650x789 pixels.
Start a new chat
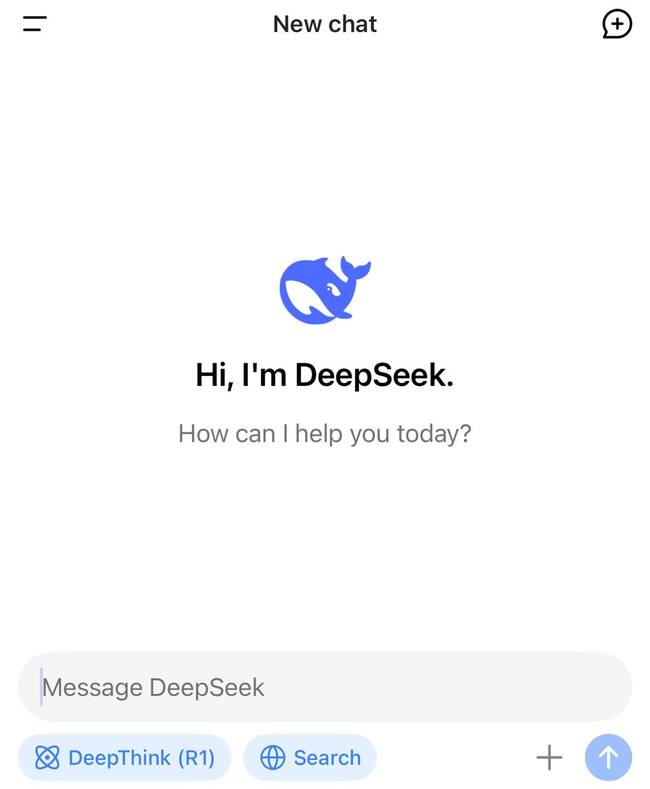[x=617, y=24]
